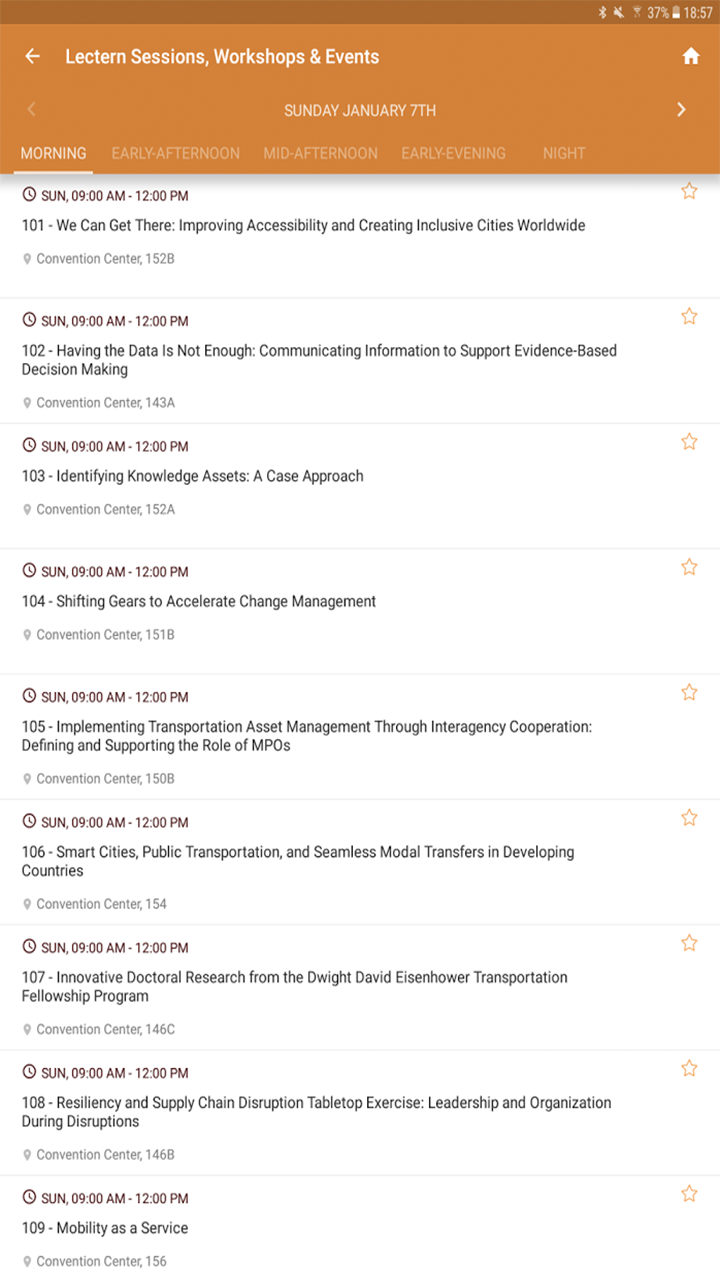The height and width of the screenshot is (1280, 720).
Task: Go to the previous day
Action: (32, 110)
